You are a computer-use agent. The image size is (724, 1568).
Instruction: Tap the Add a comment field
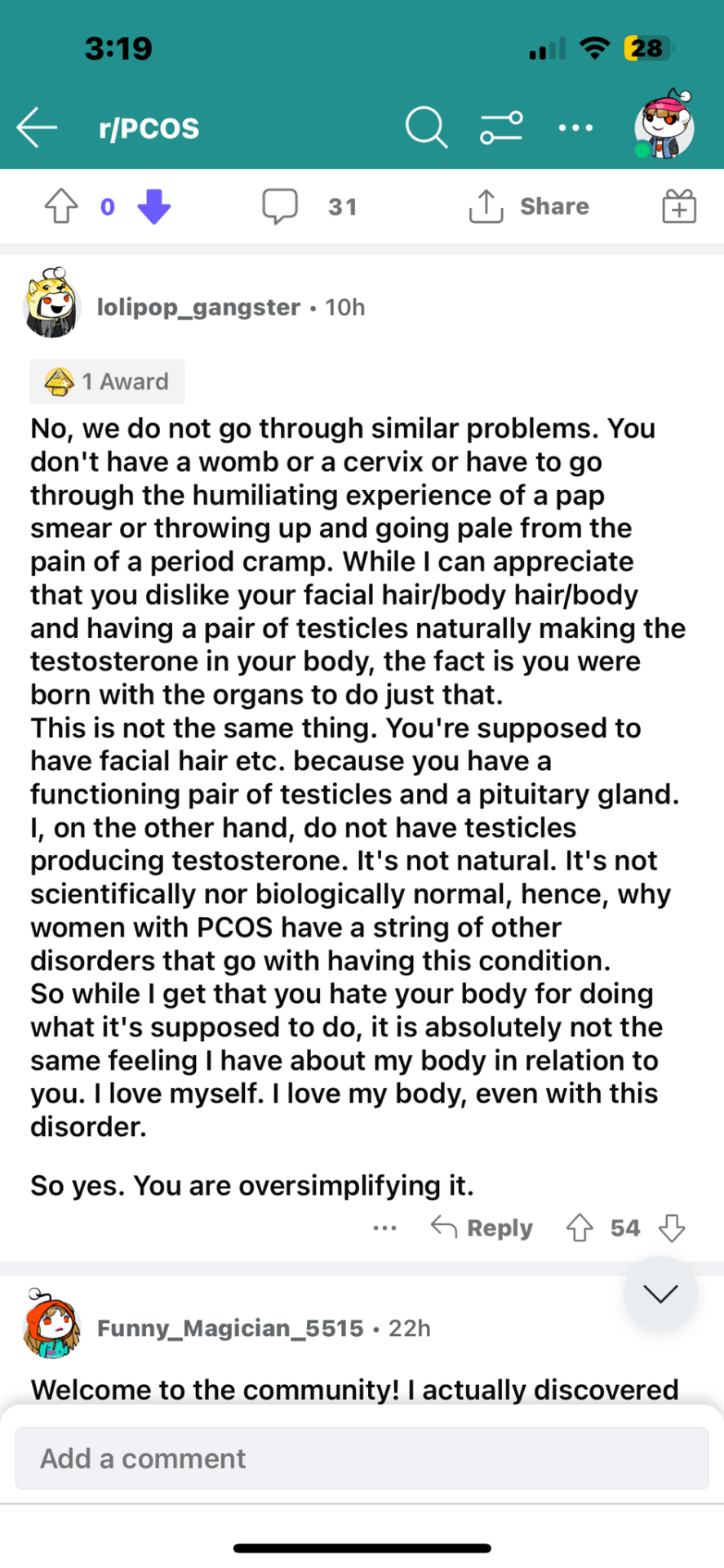pyautogui.click(x=362, y=1459)
